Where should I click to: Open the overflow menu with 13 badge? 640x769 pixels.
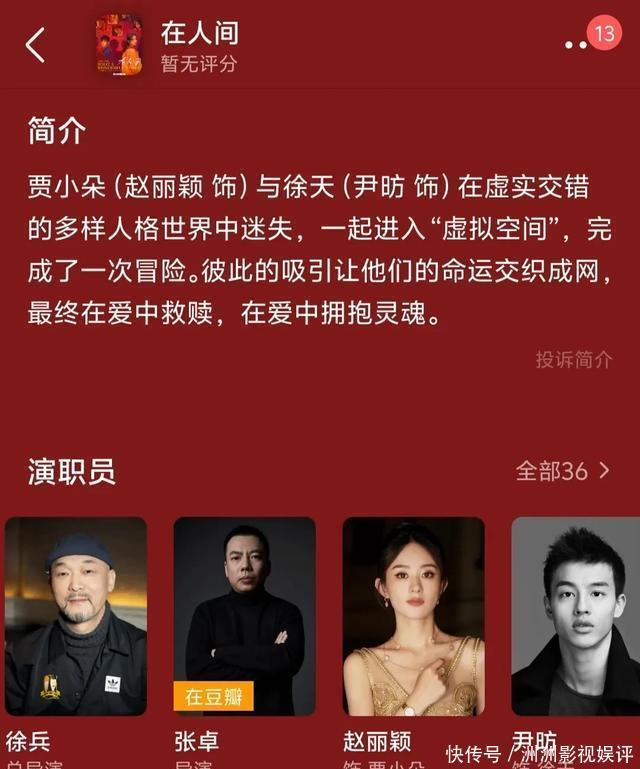pyautogui.click(x=577, y=45)
